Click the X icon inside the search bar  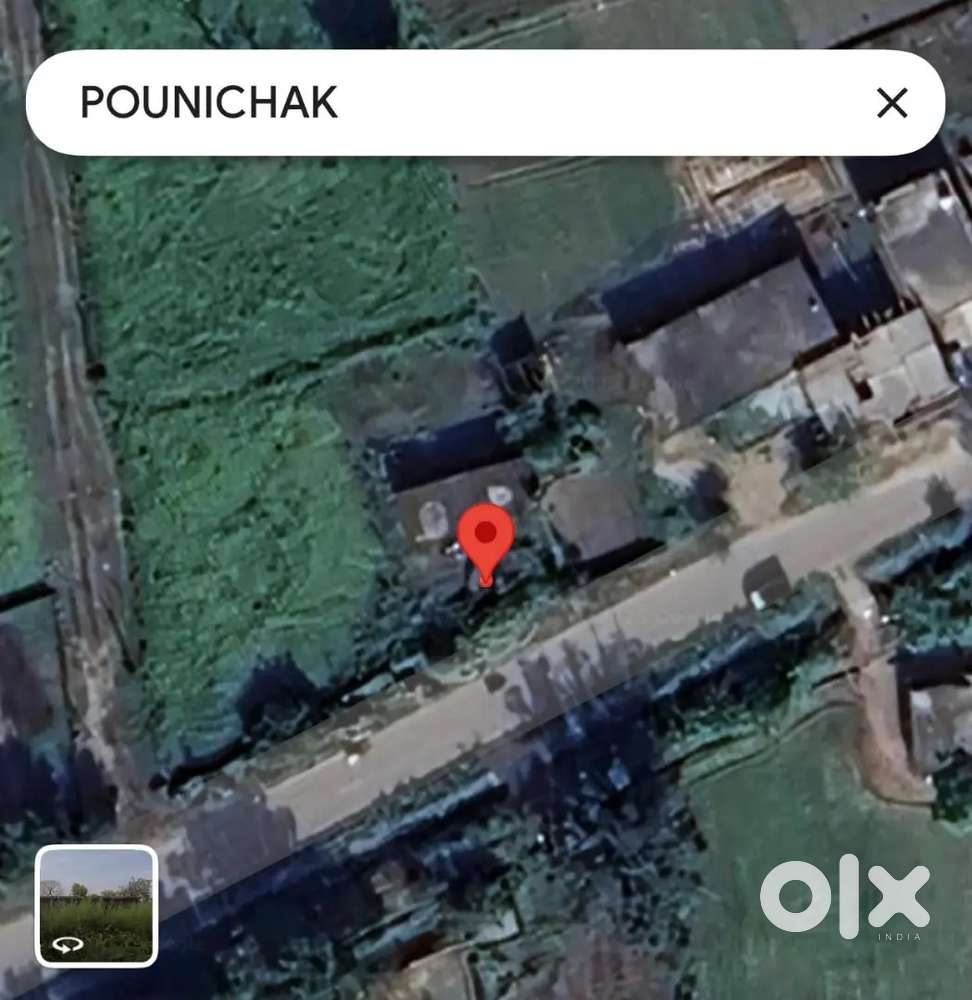click(891, 104)
